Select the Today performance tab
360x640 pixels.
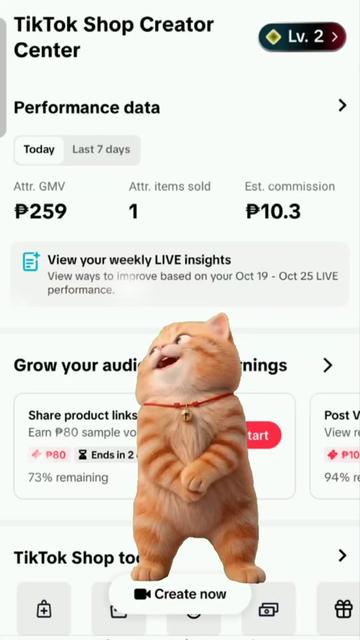click(x=39, y=150)
